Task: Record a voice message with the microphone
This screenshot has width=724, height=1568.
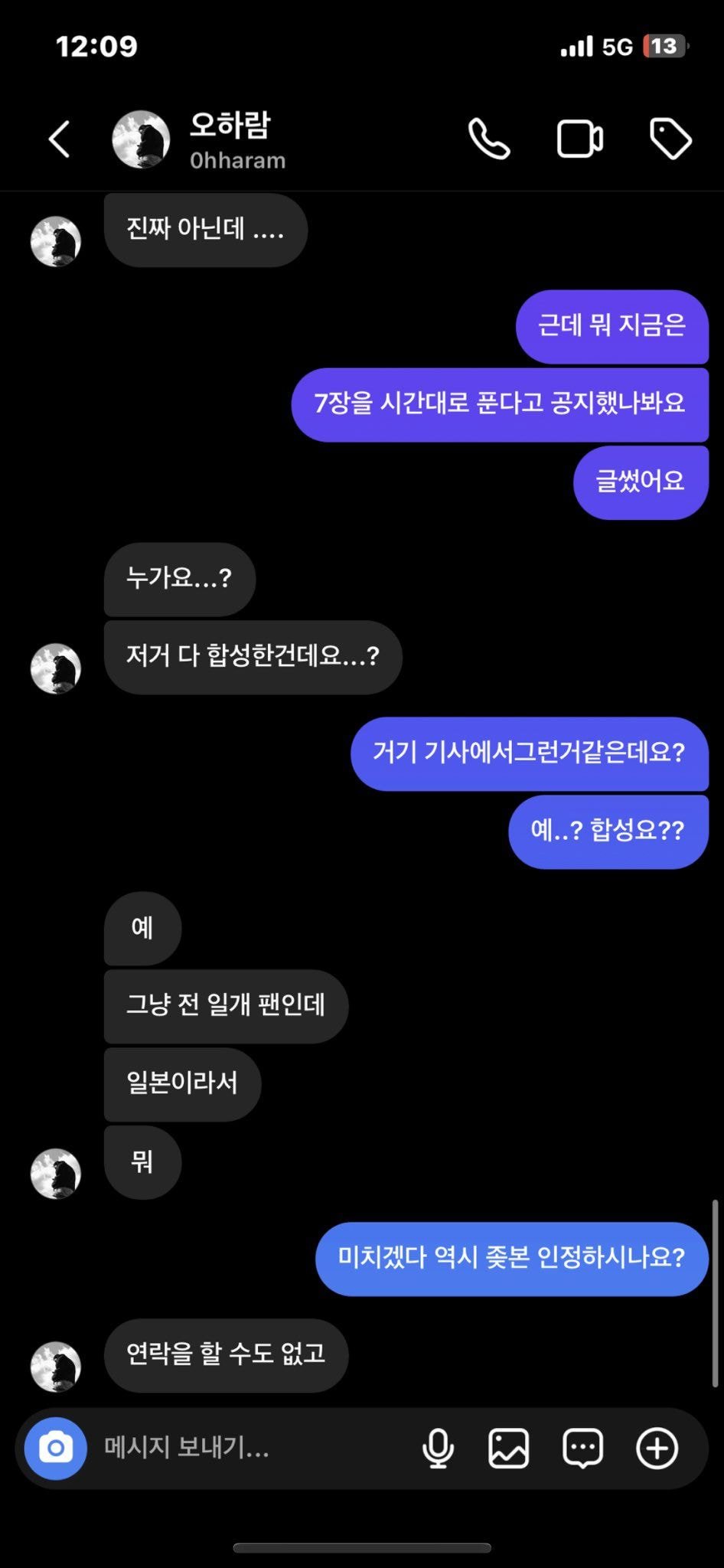Action: pos(438,1448)
